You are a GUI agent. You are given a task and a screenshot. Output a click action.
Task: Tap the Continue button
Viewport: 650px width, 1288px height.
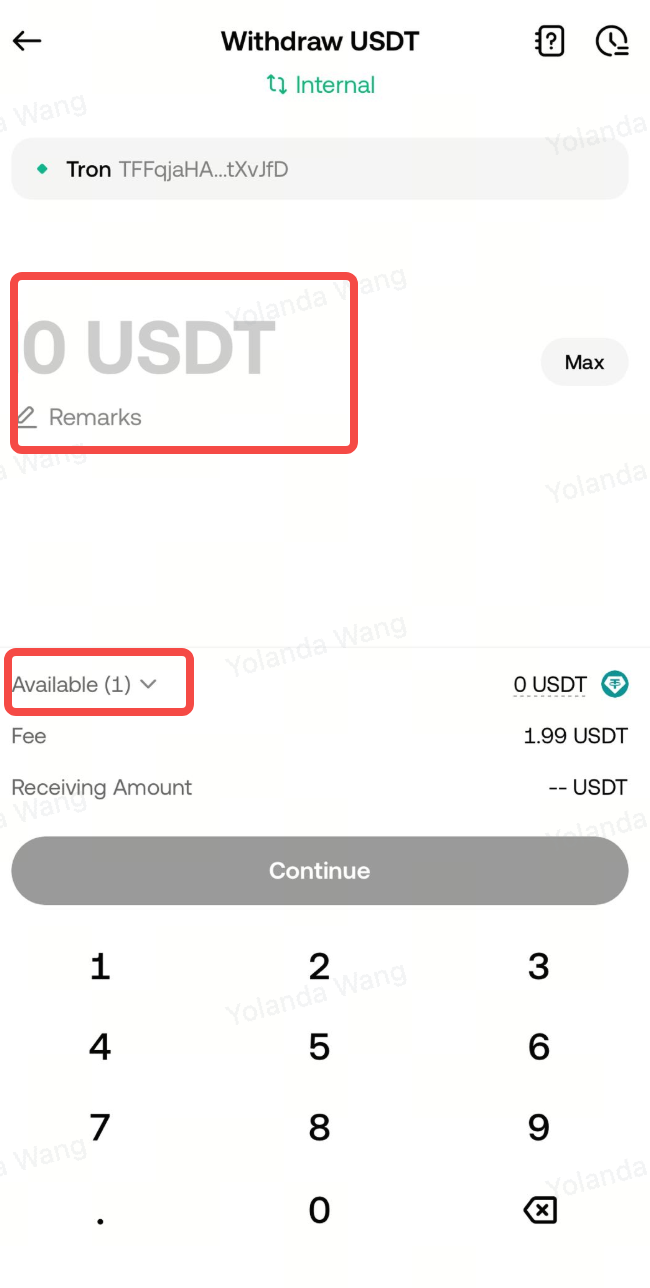tap(320, 871)
